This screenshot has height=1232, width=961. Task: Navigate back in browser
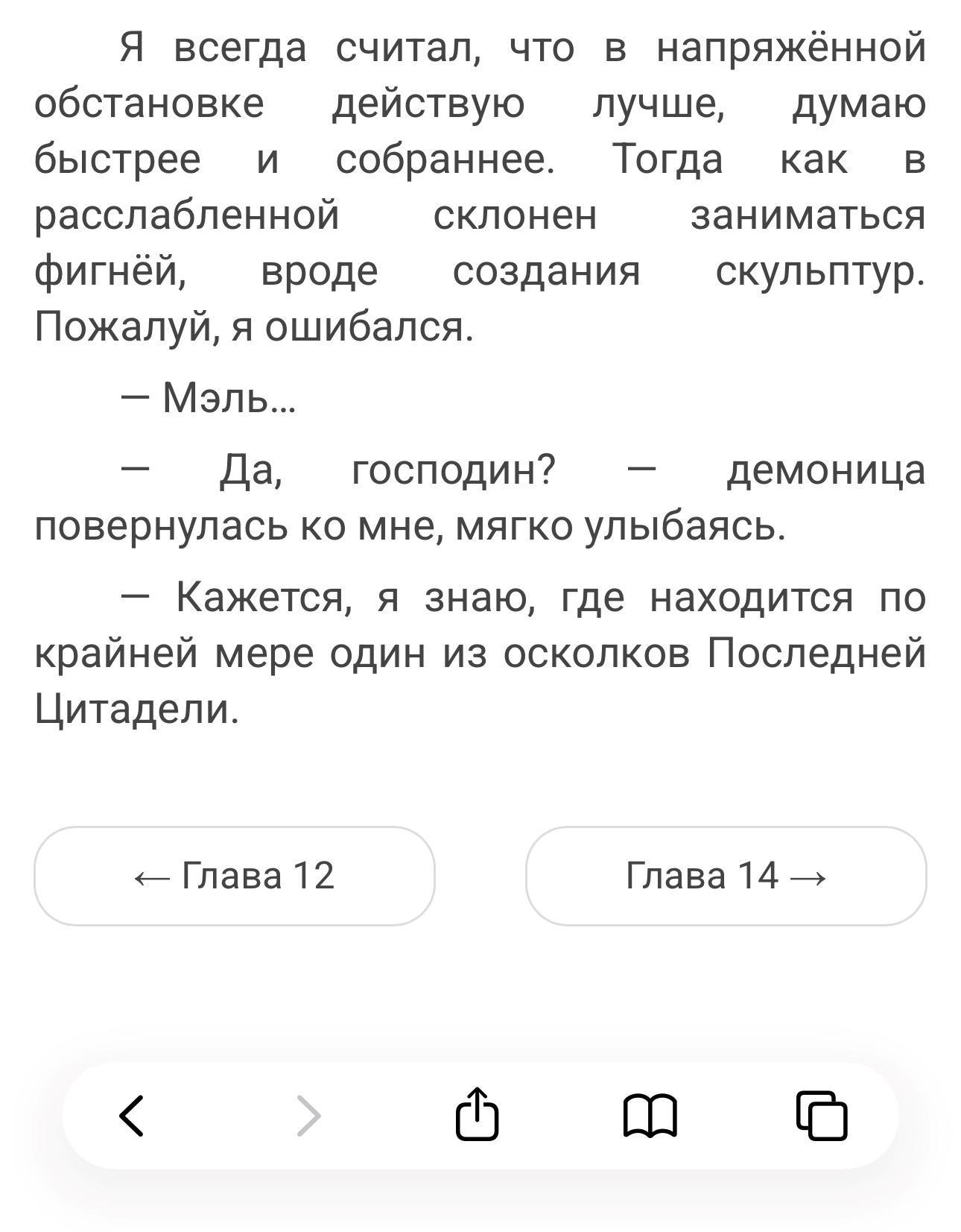[x=132, y=1116]
